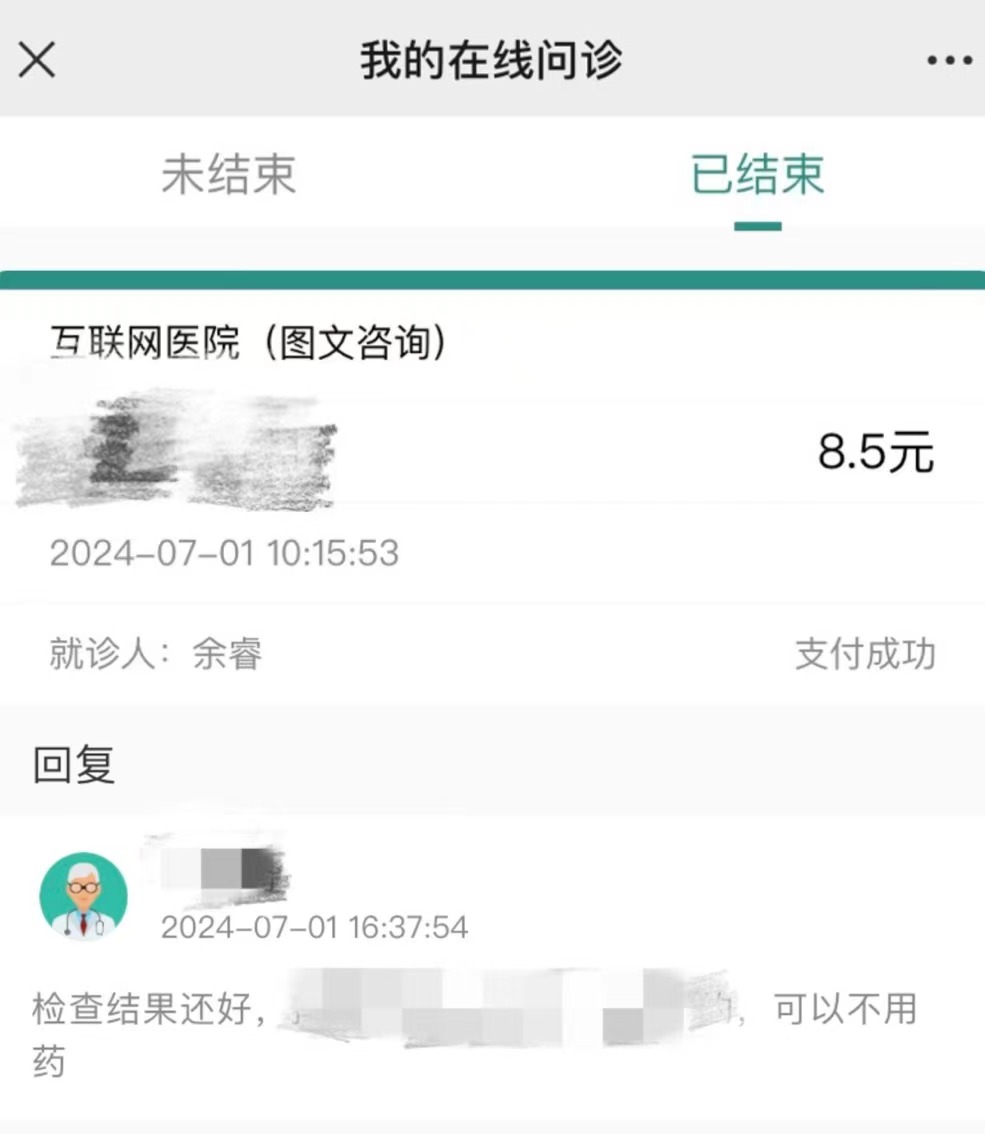Image resolution: width=985 pixels, height=1134 pixels.
Task: Switch to the 未结束 tab
Action: [229, 175]
